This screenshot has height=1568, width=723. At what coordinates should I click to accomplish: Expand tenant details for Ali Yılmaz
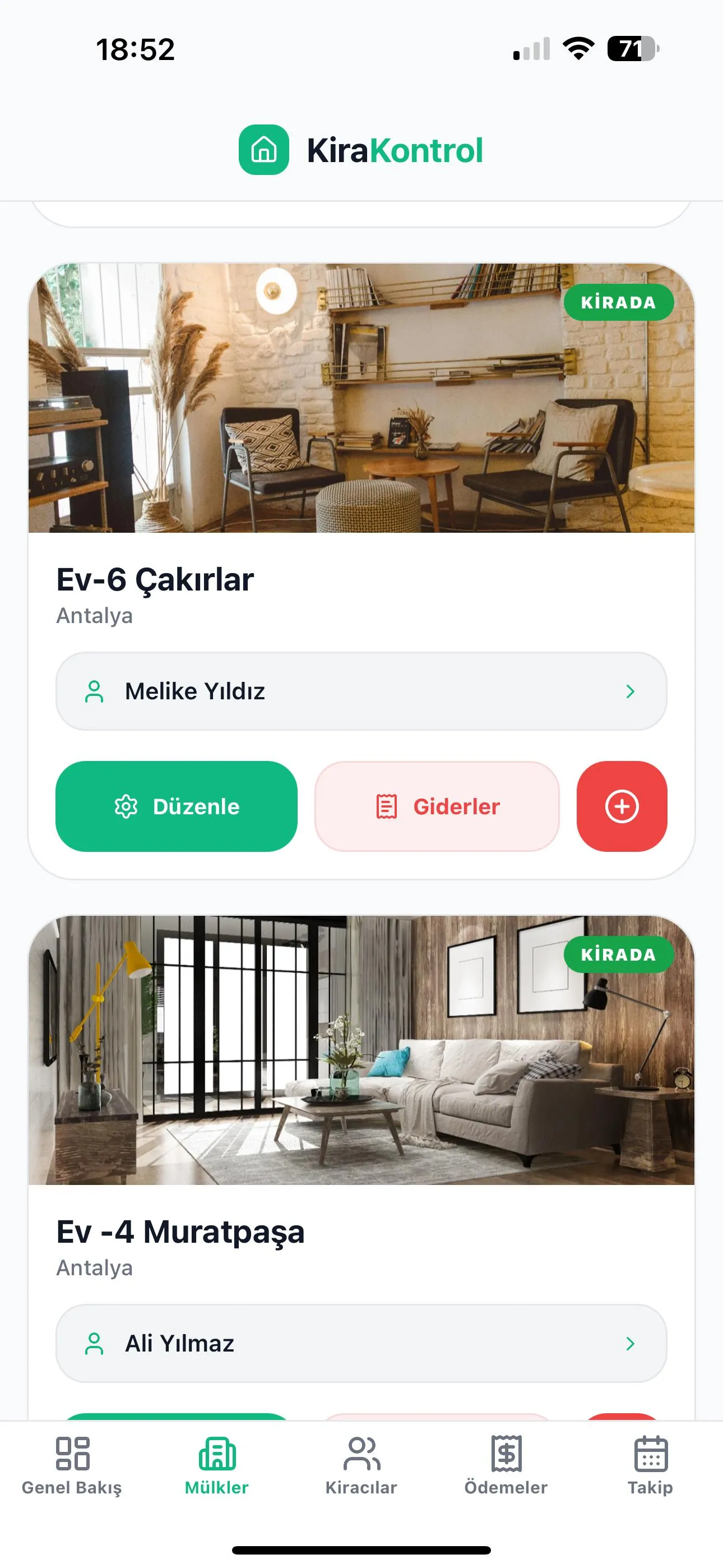[361, 1342]
